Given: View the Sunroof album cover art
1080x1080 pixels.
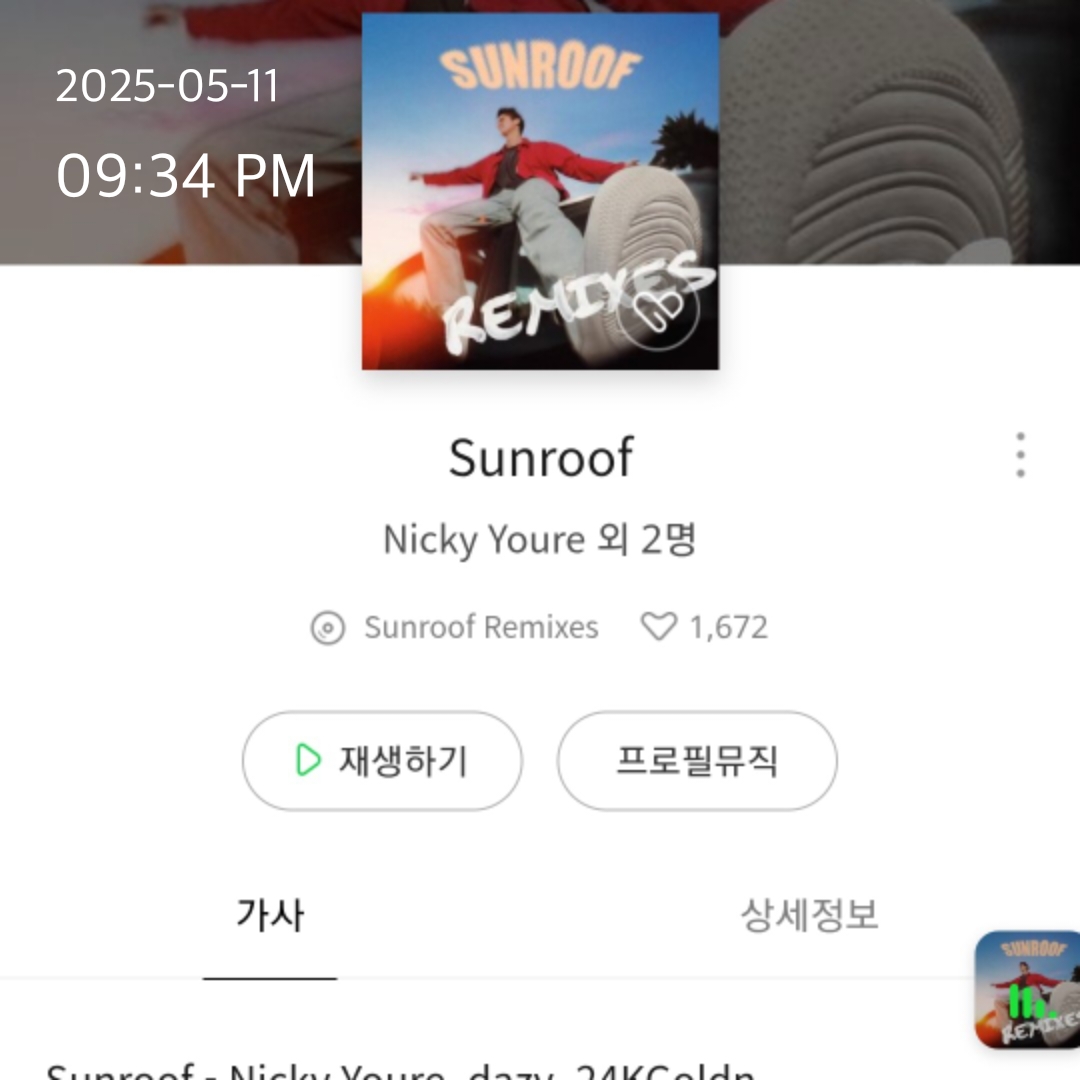Looking at the screenshot, I should coord(540,192).
